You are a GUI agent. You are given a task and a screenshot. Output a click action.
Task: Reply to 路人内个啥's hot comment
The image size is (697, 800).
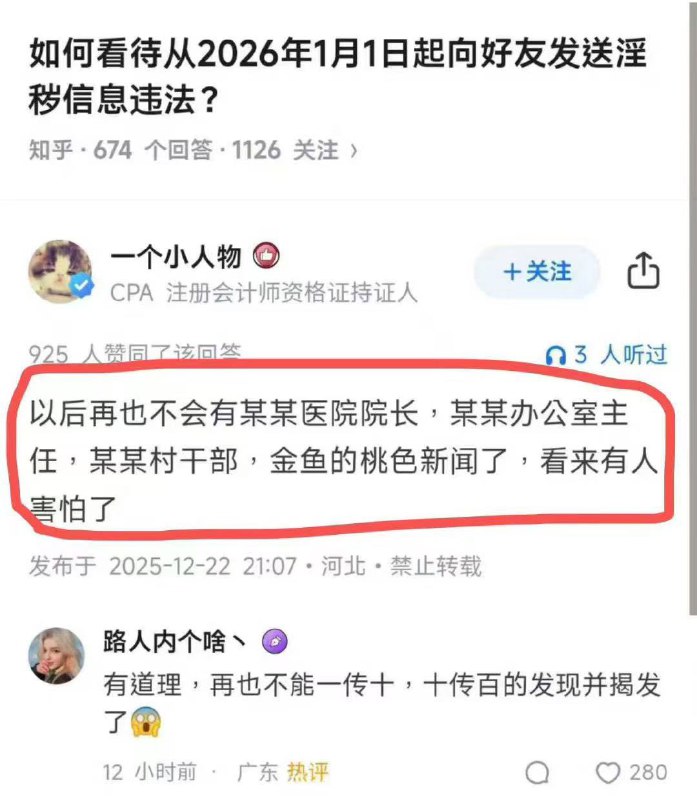pos(537,772)
